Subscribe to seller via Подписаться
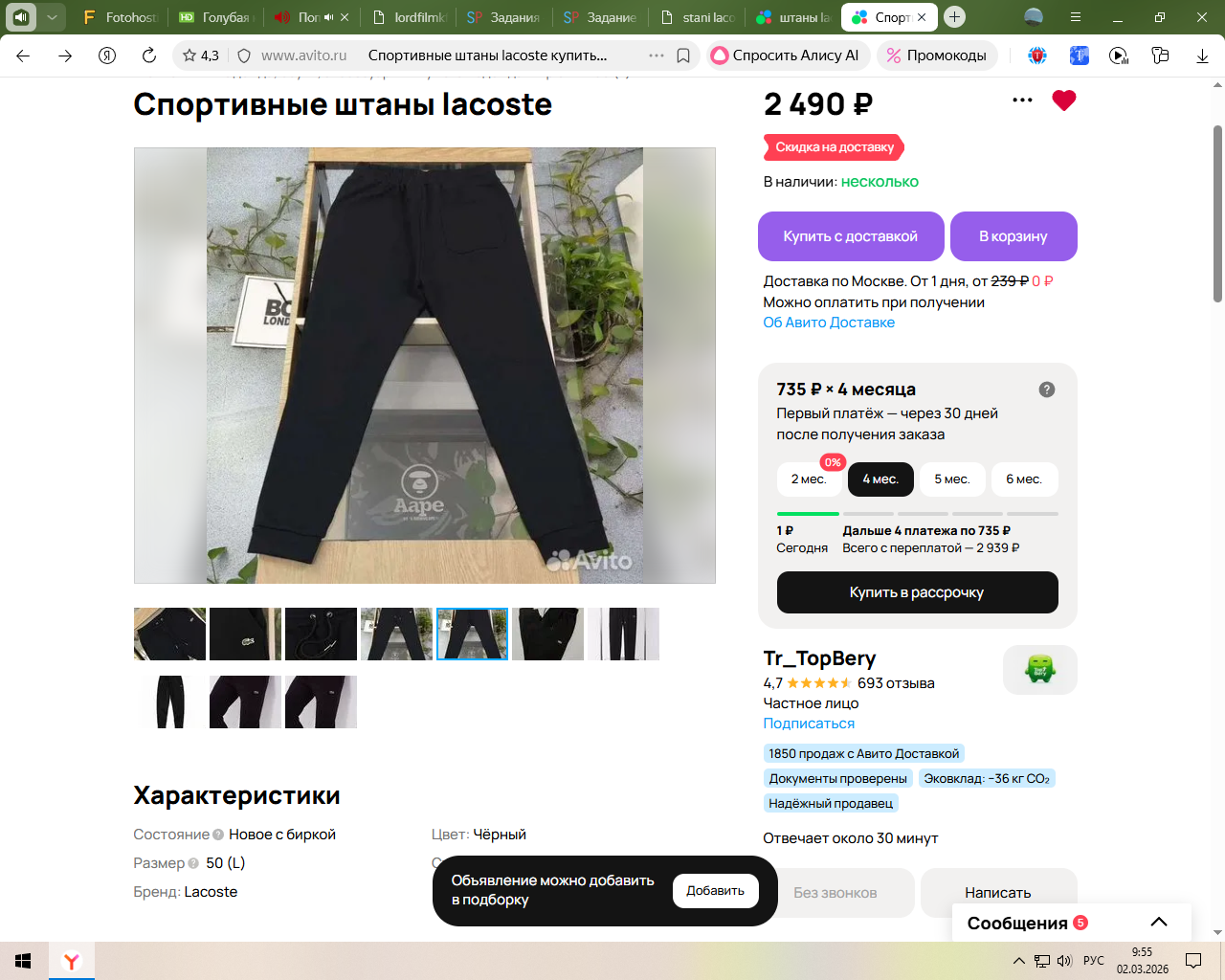1225x980 pixels. click(809, 724)
